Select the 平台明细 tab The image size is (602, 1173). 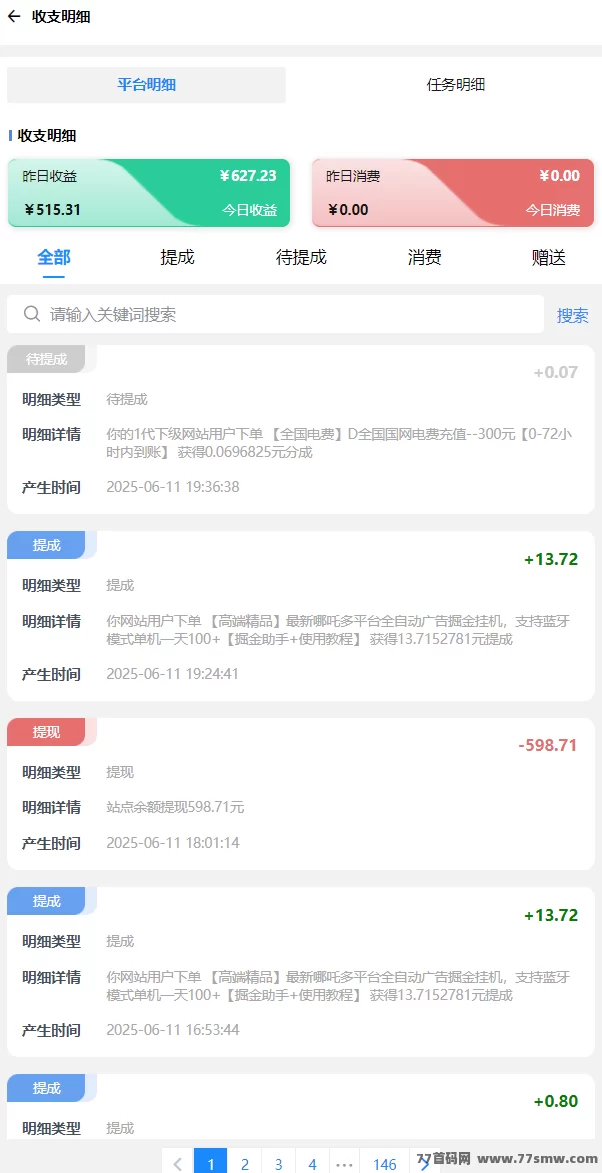(147, 85)
